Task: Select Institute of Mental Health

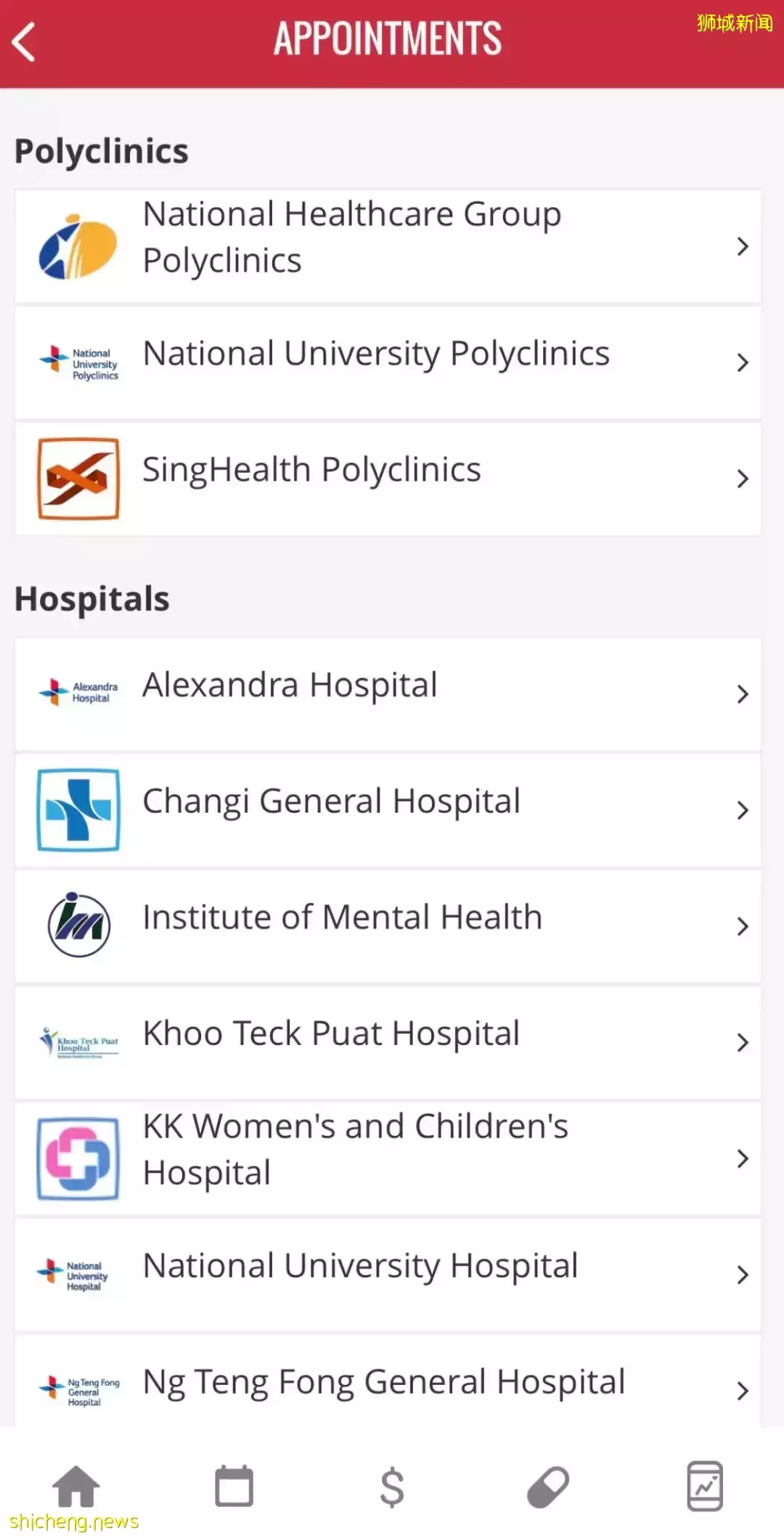Action: coord(388,925)
